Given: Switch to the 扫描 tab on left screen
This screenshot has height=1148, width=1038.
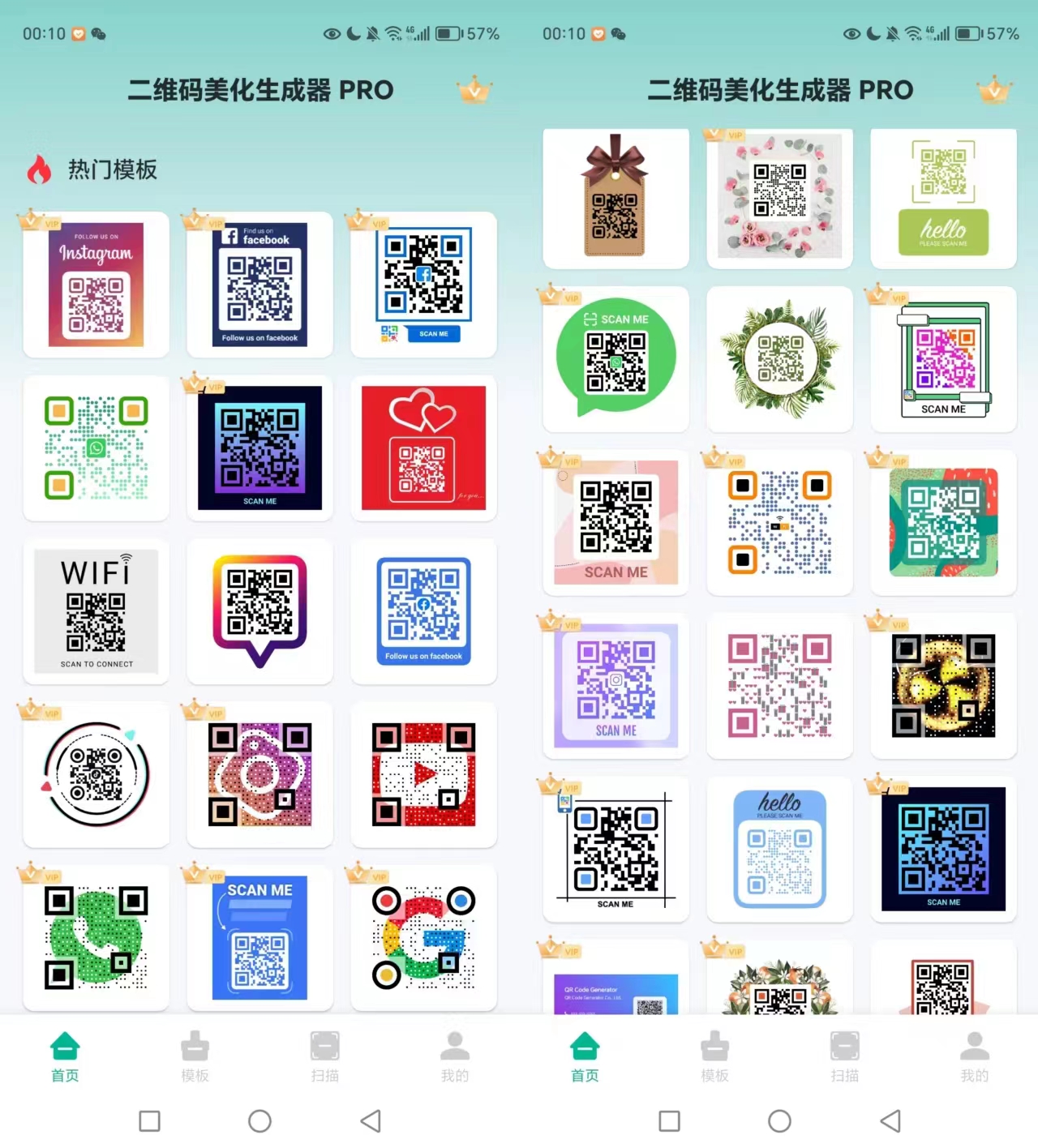Looking at the screenshot, I should [x=324, y=1056].
